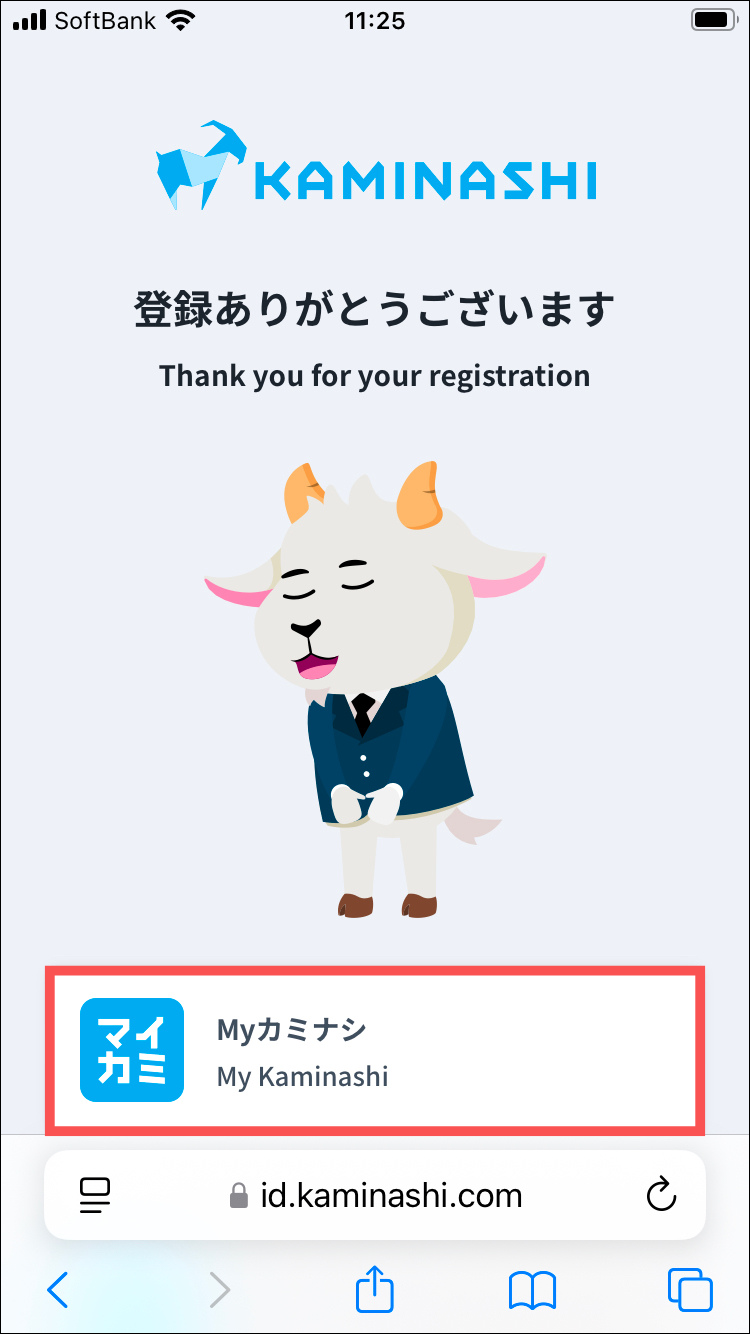Open Safari bookmarks
Image resolution: width=750 pixels, height=1334 pixels.
pos(532,1290)
